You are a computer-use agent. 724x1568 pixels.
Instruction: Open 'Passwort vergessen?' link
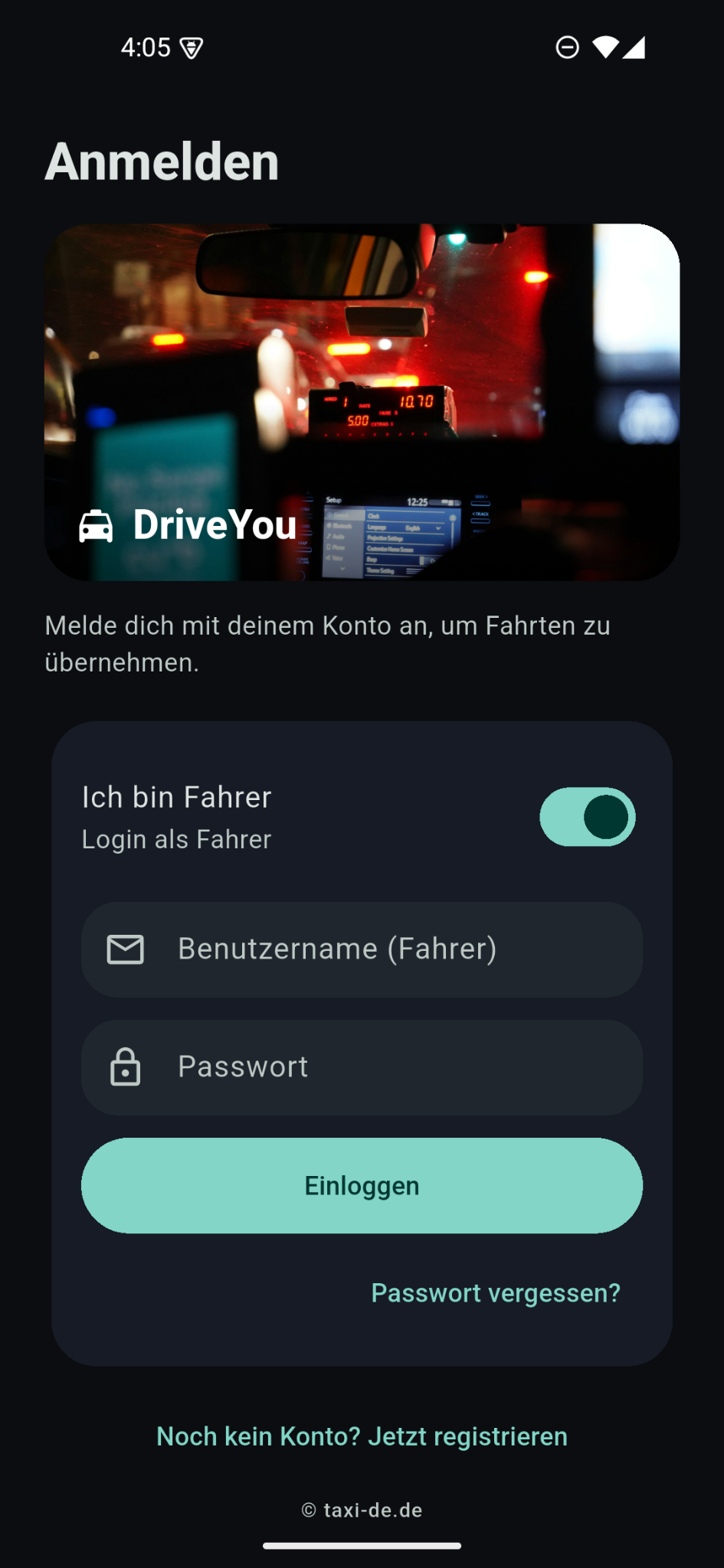click(x=496, y=1292)
